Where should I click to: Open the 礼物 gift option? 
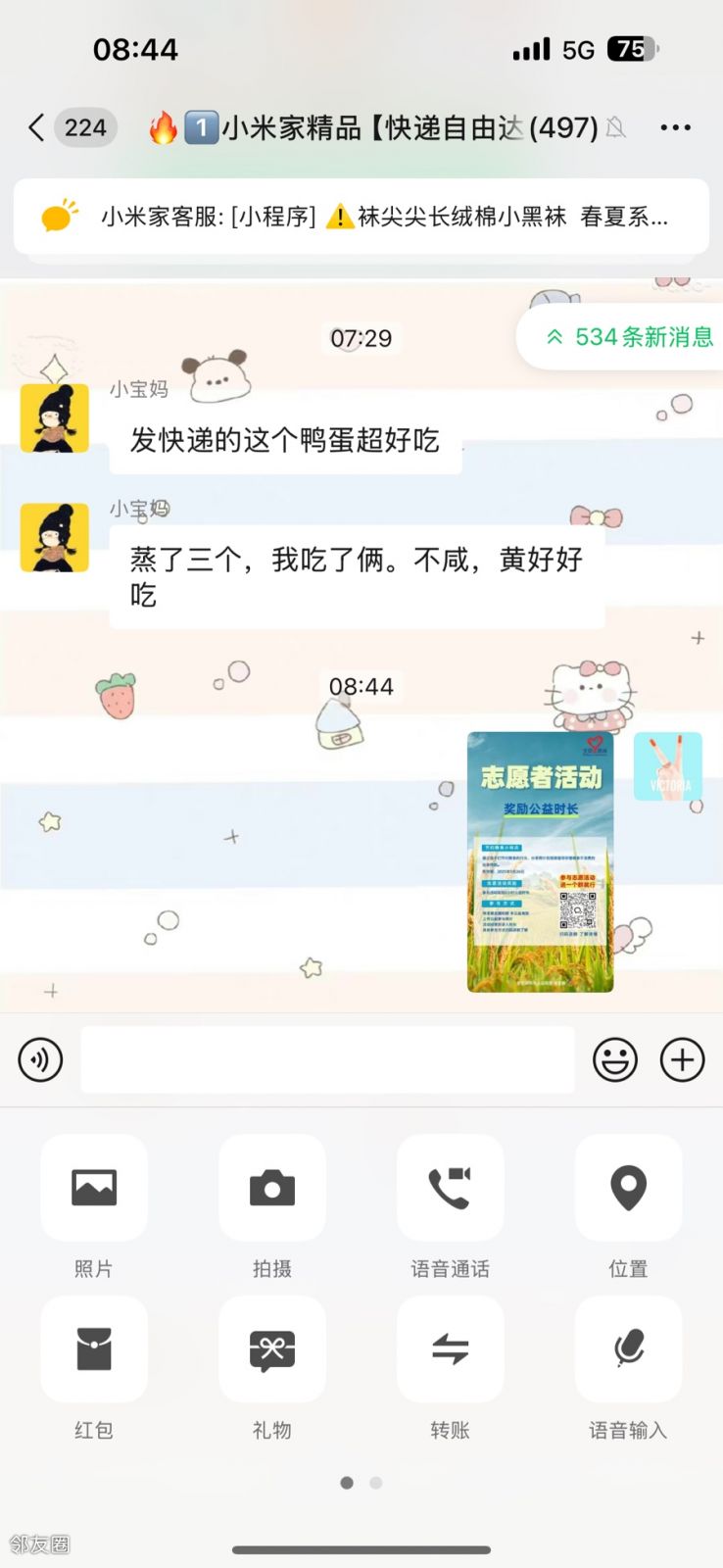[272, 1349]
